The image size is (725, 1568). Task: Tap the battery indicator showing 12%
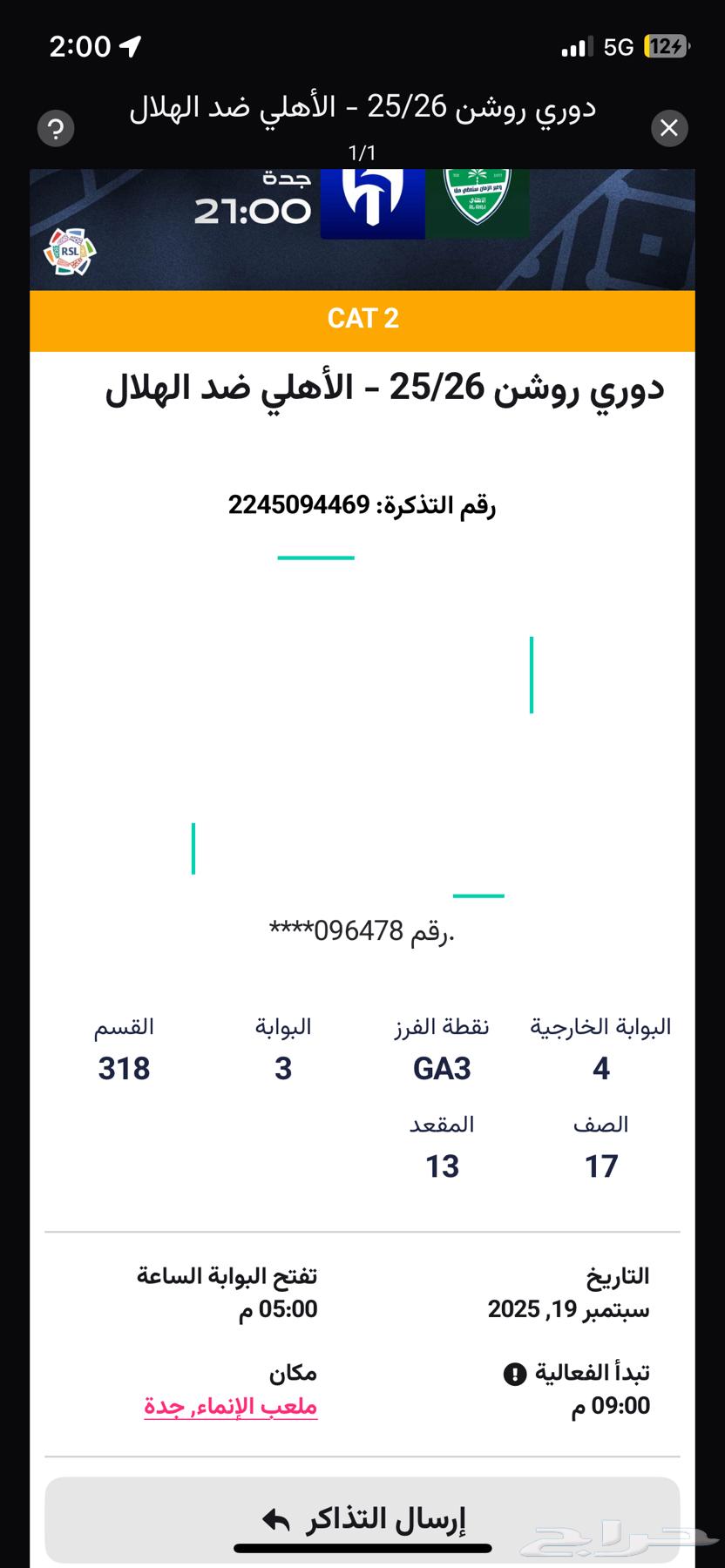point(667,47)
